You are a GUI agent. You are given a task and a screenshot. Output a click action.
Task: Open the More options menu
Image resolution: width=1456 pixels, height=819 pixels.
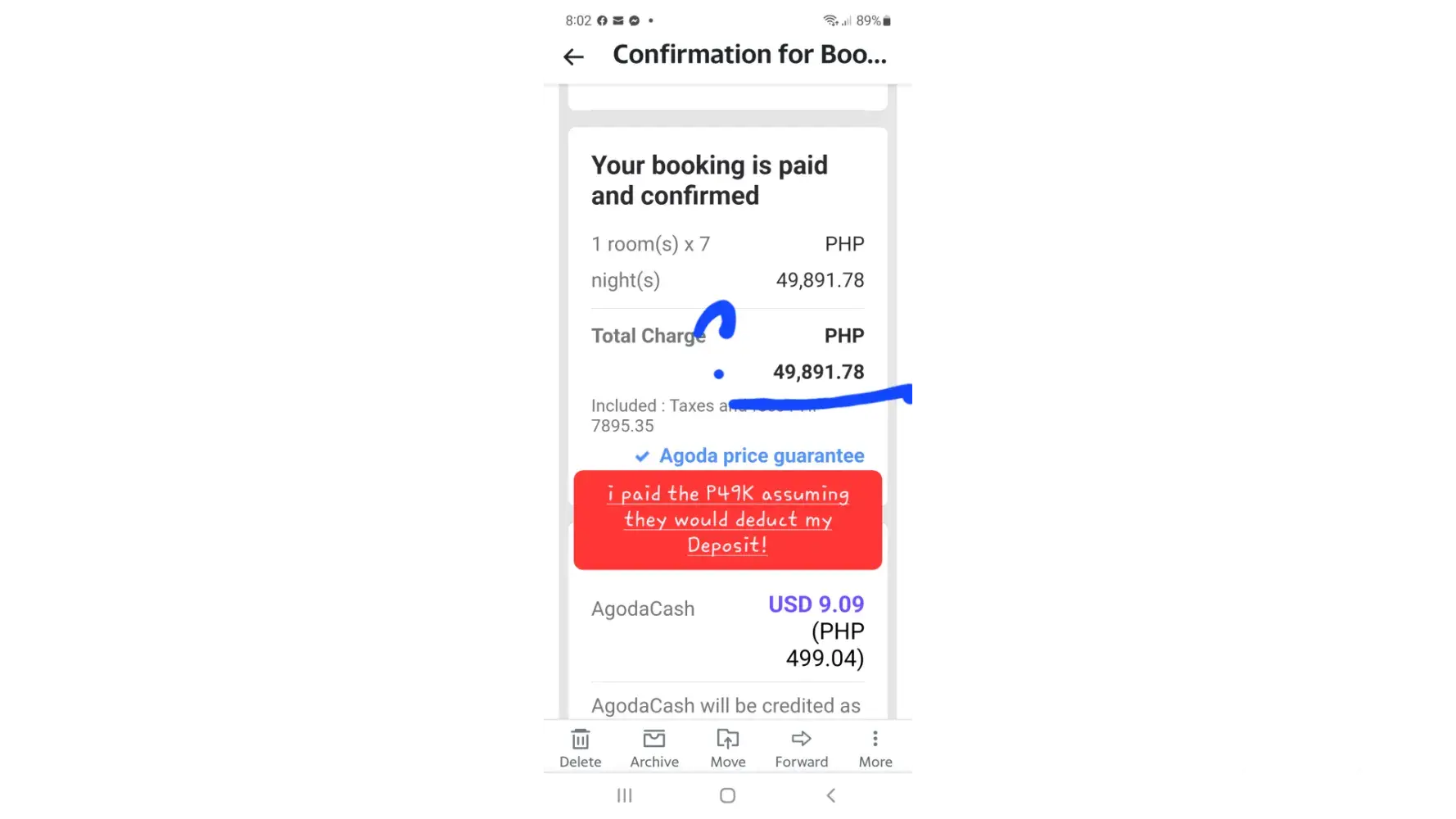pyautogui.click(x=875, y=748)
